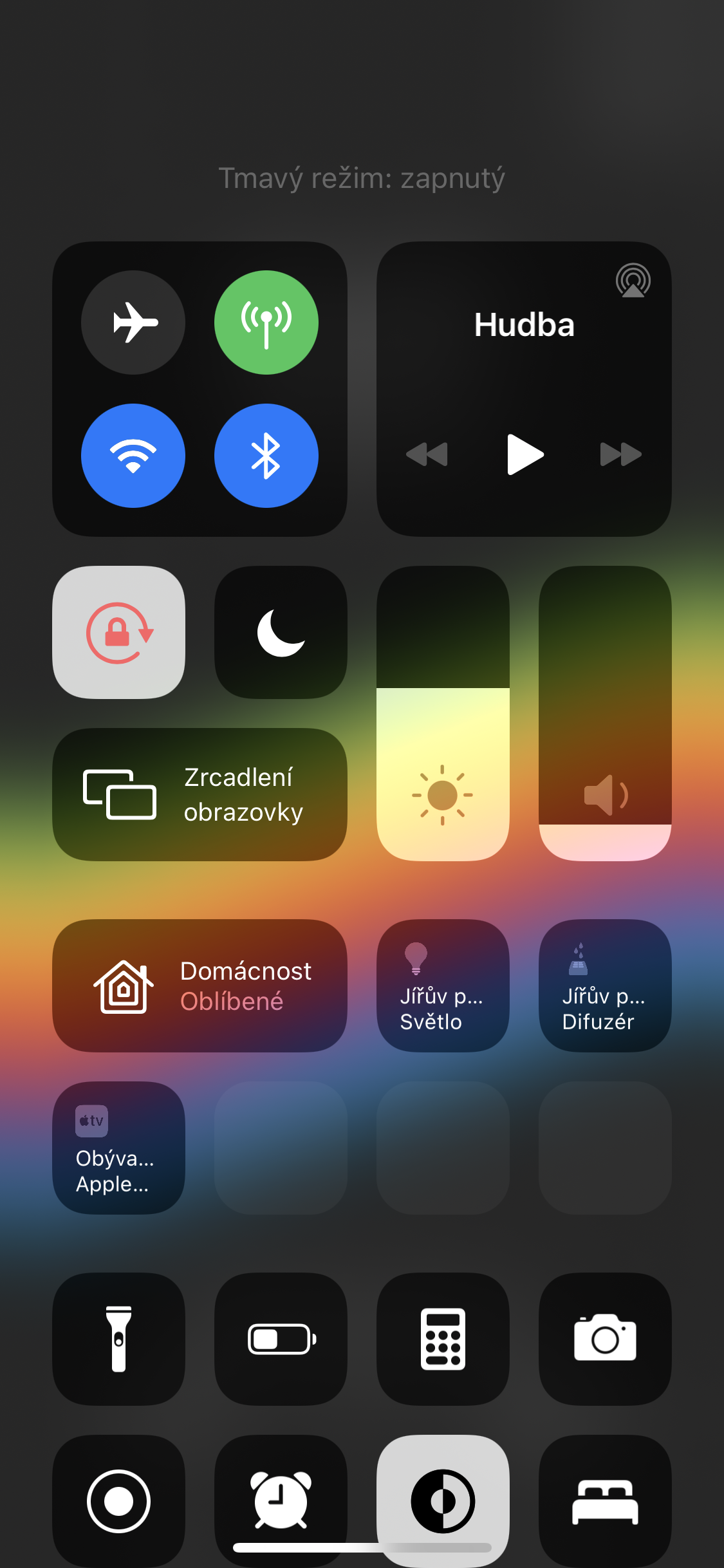
Task: Disable Wi-Fi
Action: pos(133,456)
